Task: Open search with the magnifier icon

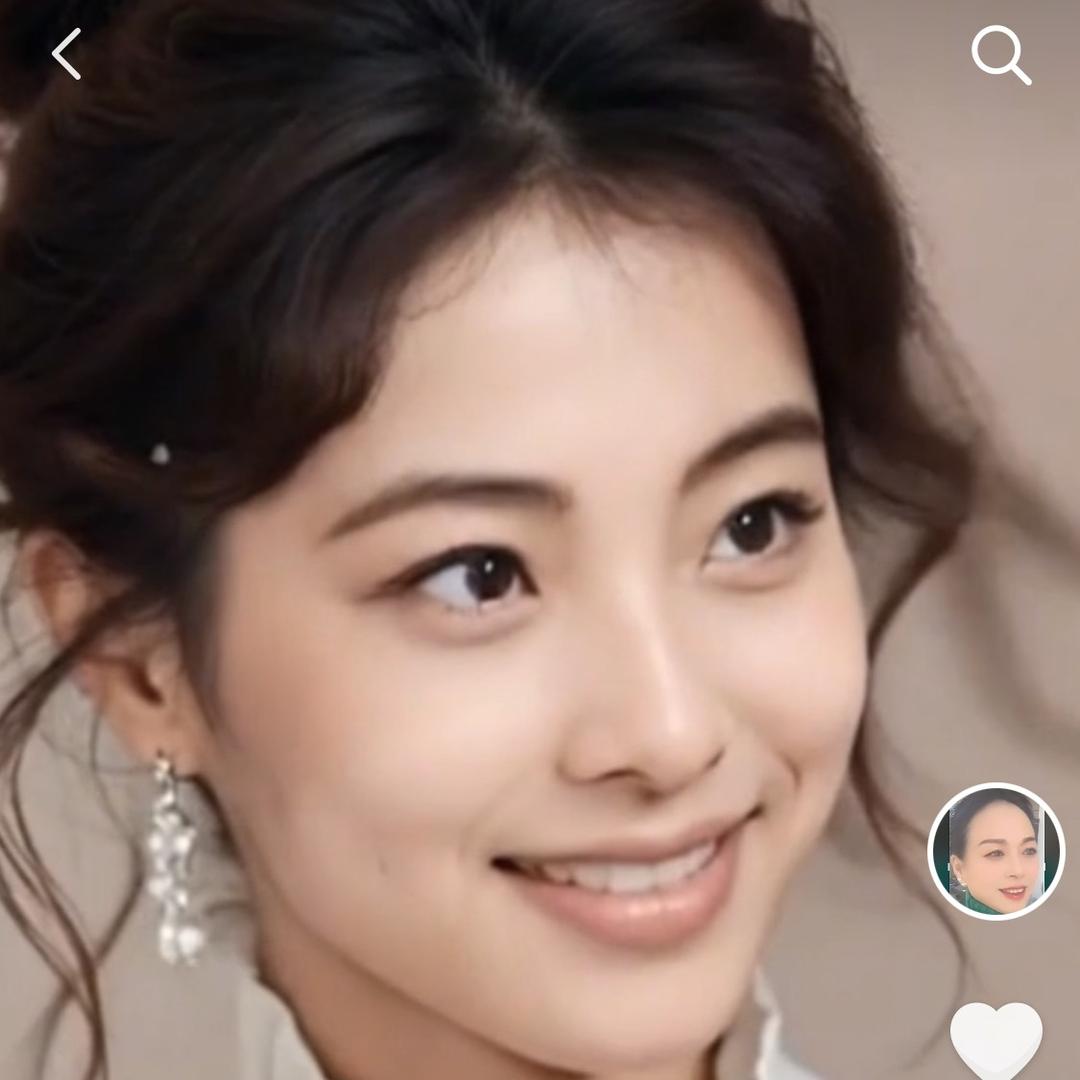Action: (x=1001, y=54)
